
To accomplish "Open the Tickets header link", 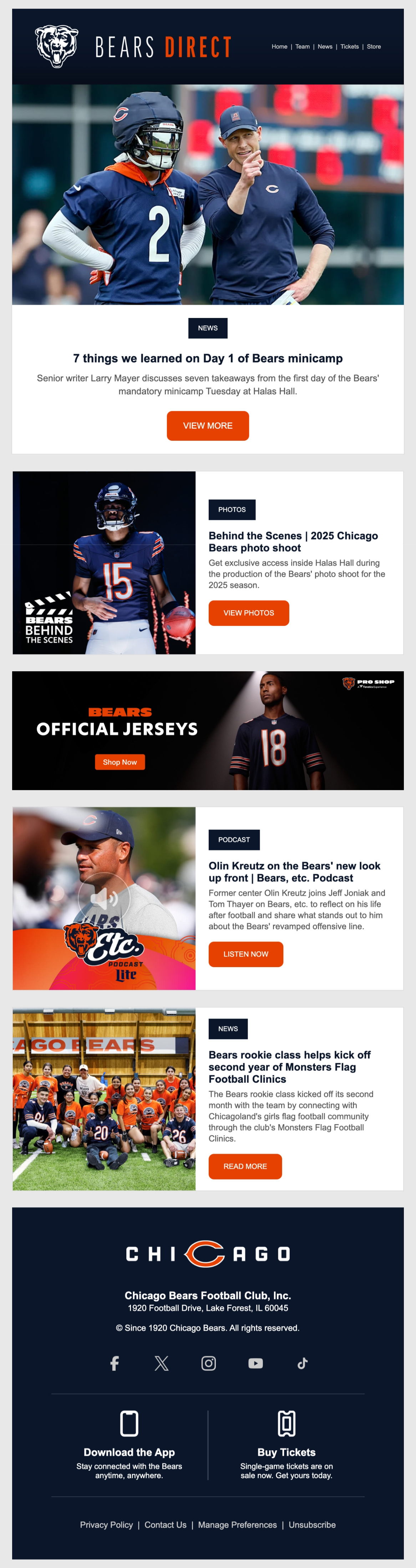I will pyautogui.click(x=349, y=47).
